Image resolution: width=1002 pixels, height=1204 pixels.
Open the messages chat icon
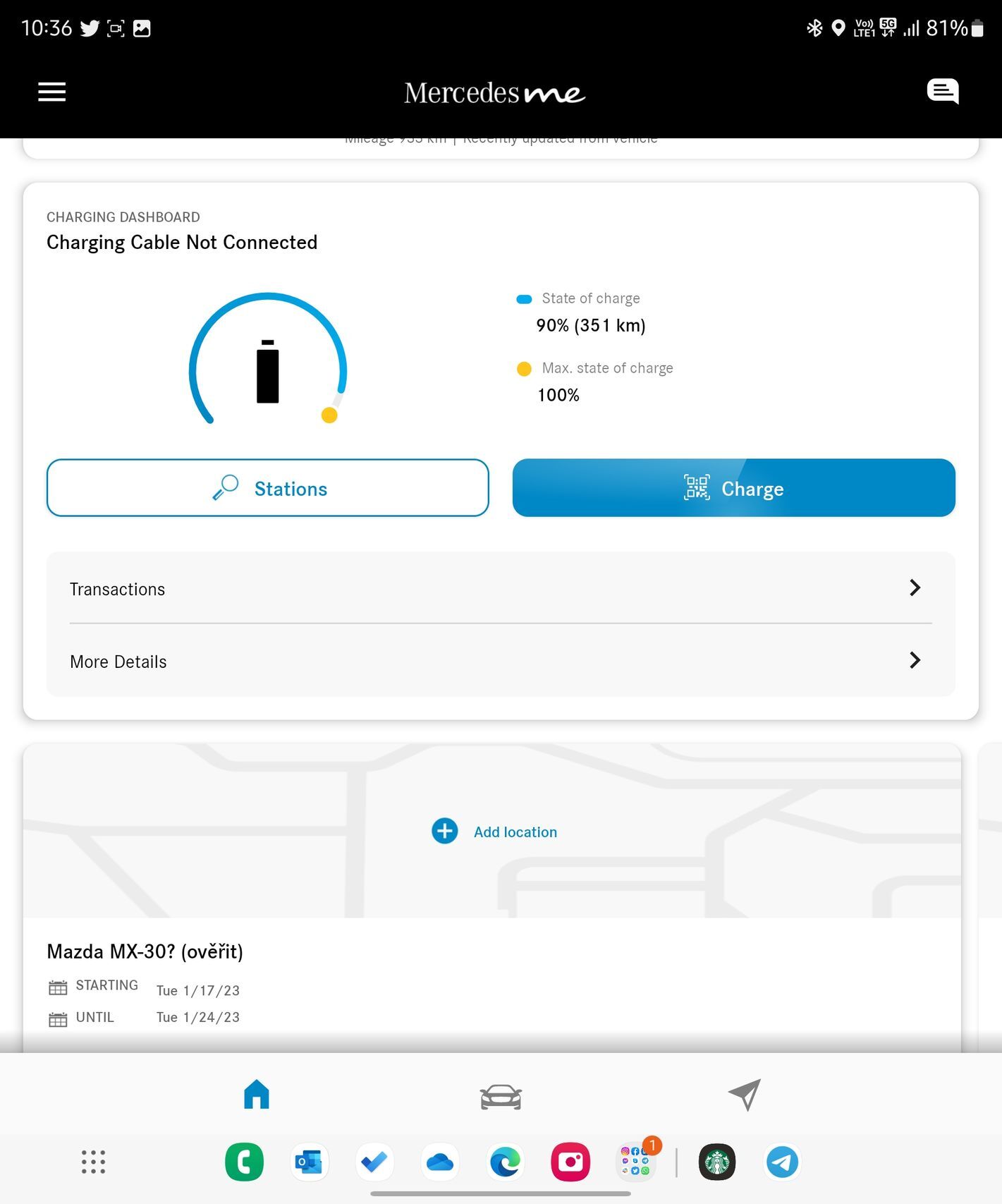click(942, 92)
